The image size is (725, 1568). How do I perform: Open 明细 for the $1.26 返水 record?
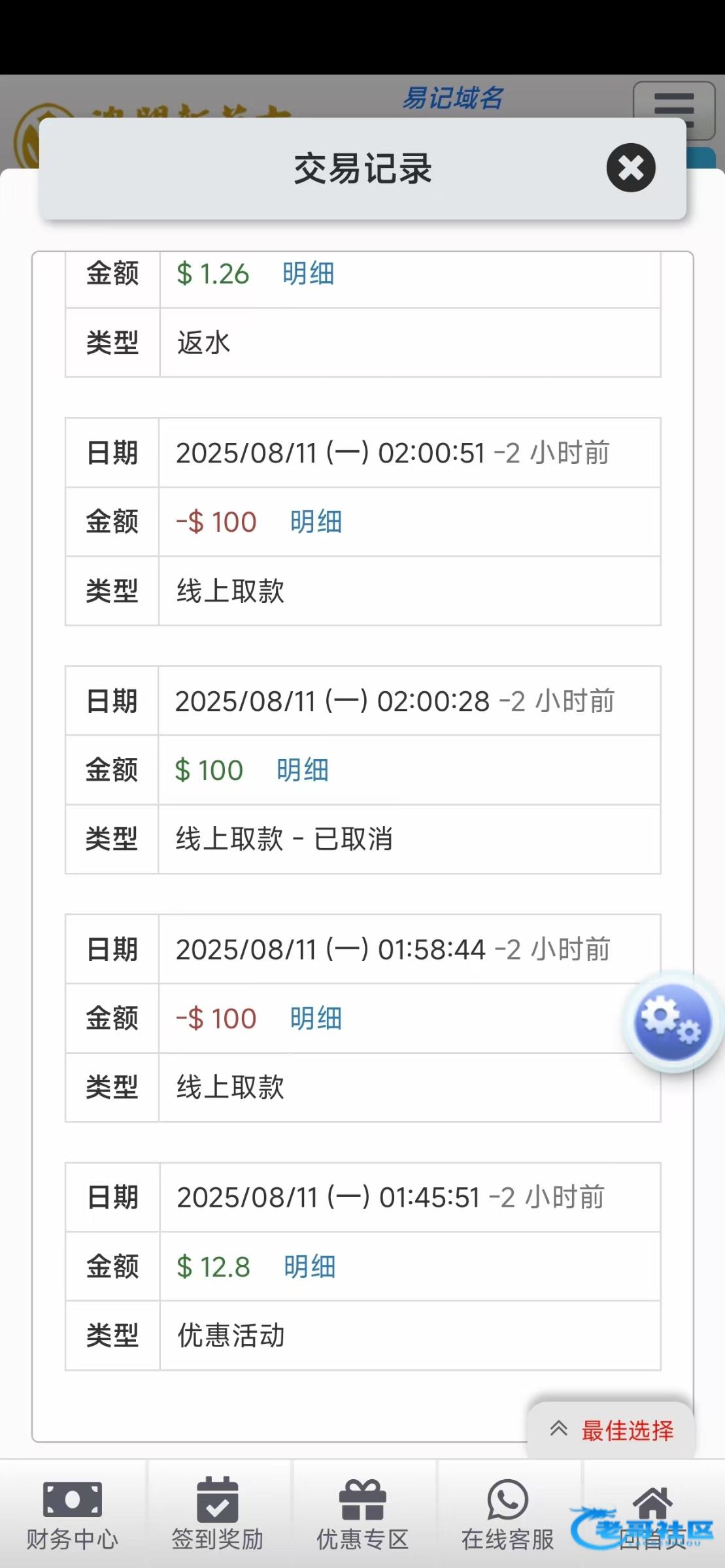(309, 274)
